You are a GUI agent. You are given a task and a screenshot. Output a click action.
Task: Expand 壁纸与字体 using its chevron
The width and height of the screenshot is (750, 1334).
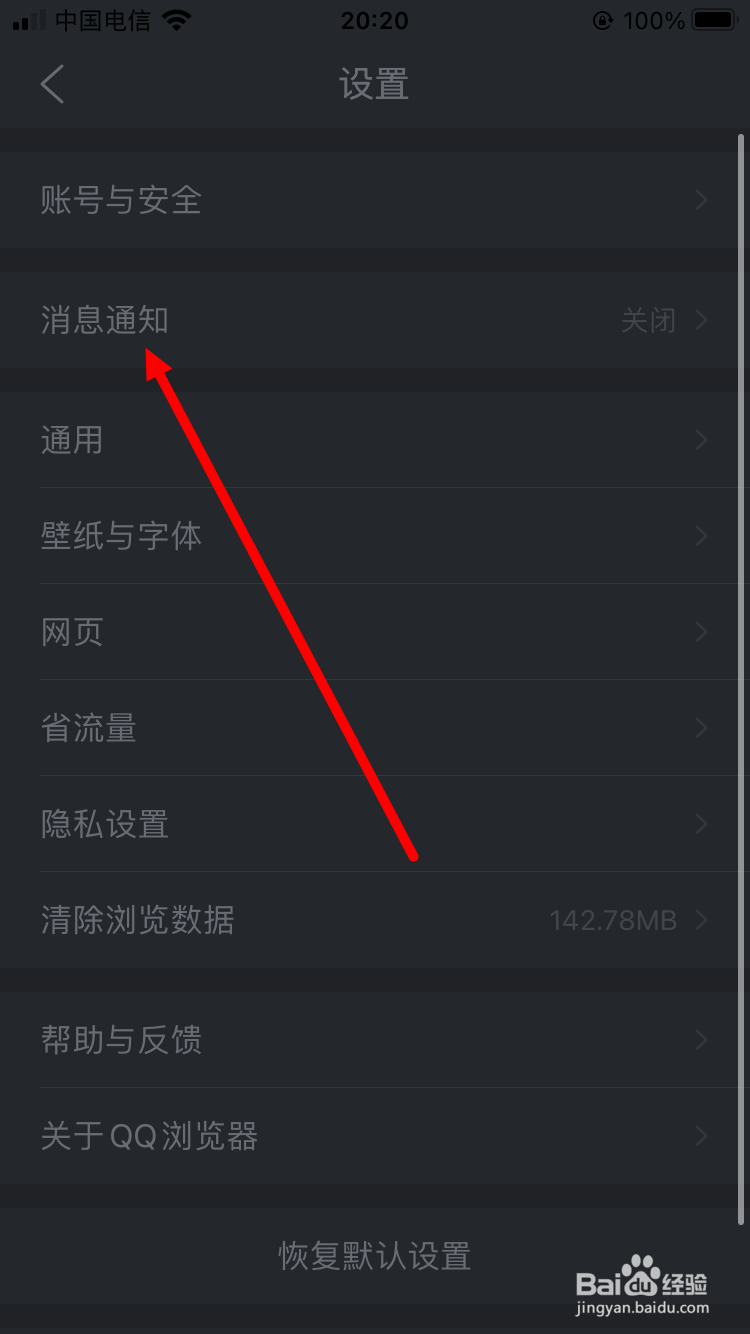pos(700,536)
